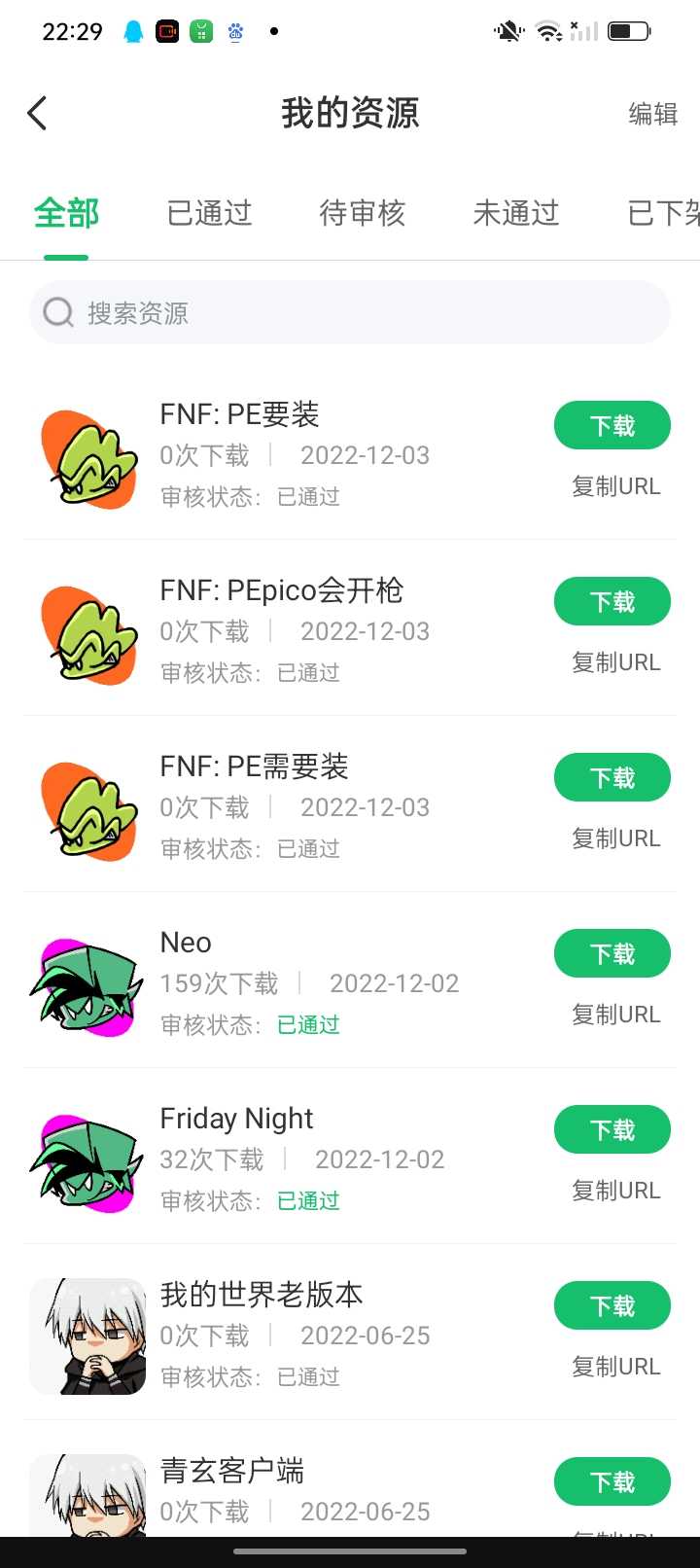Download 我的世界老版本 resource
This screenshot has width=700, height=1568.
pos(612,1306)
